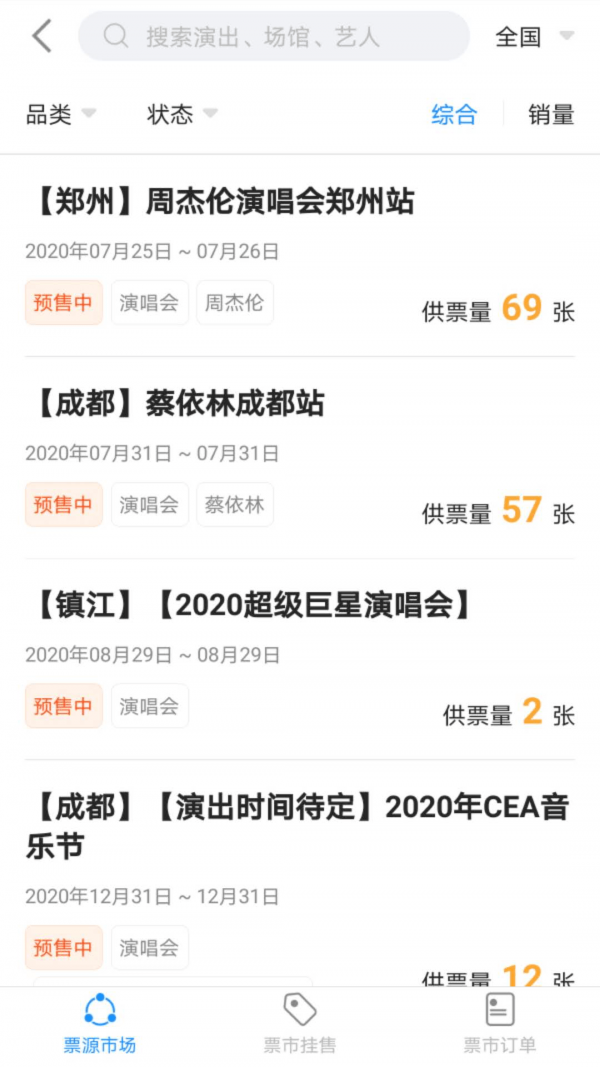Tap the search box for shows and venues
600x1067 pixels.
click(x=273, y=37)
